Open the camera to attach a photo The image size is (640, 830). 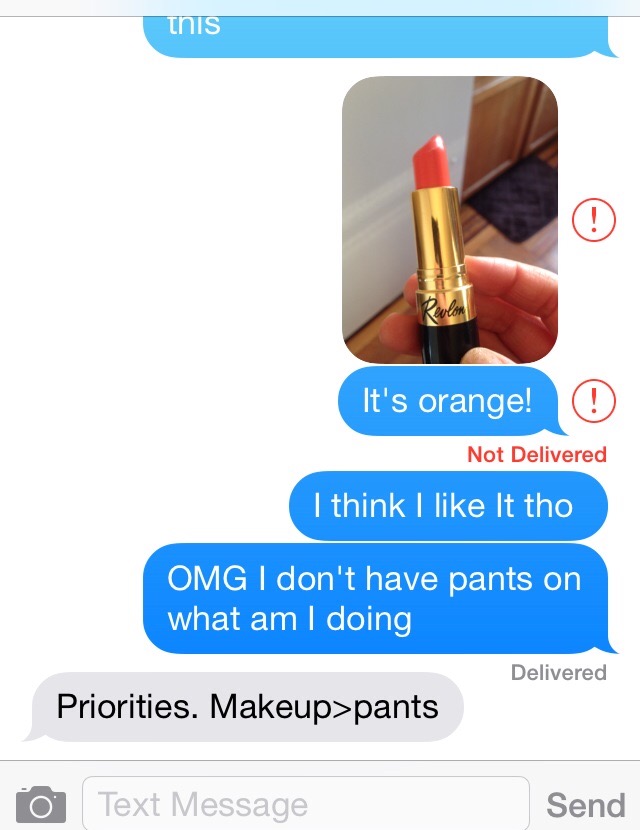(40, 803)
